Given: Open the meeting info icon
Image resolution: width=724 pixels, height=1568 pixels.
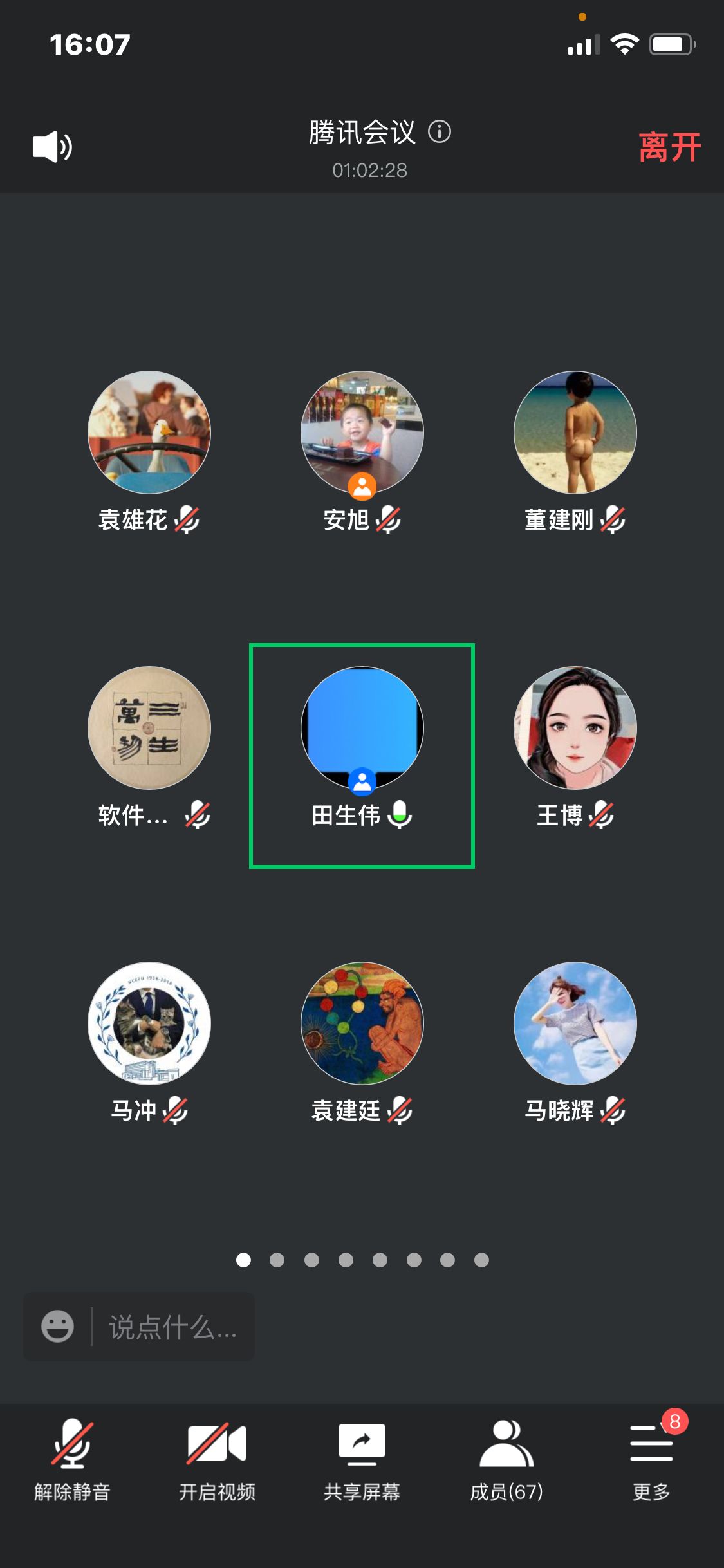Looking at the screenshot, I should click(440, 132).
